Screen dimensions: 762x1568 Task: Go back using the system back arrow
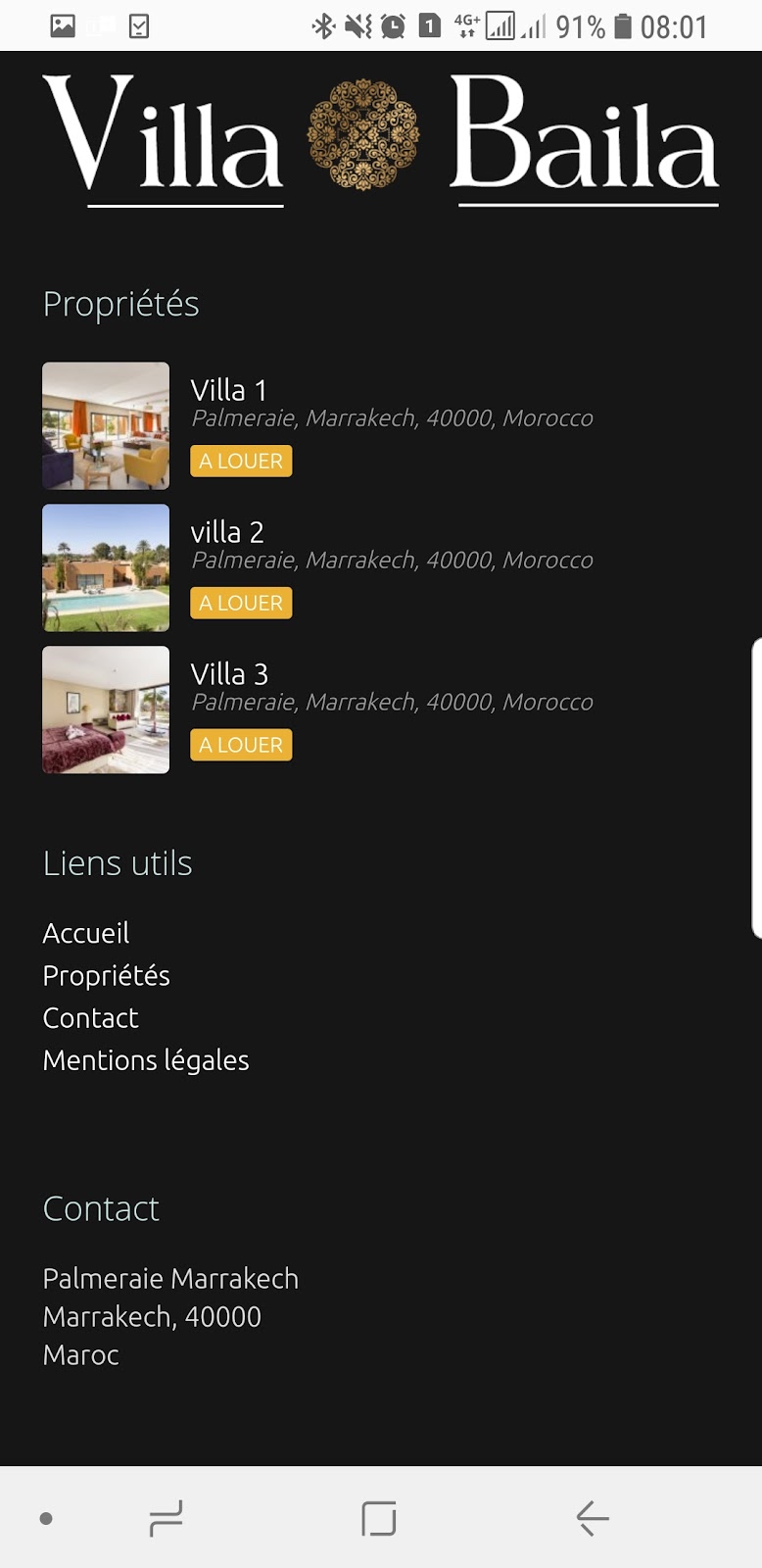click(x=592, y=1518)
